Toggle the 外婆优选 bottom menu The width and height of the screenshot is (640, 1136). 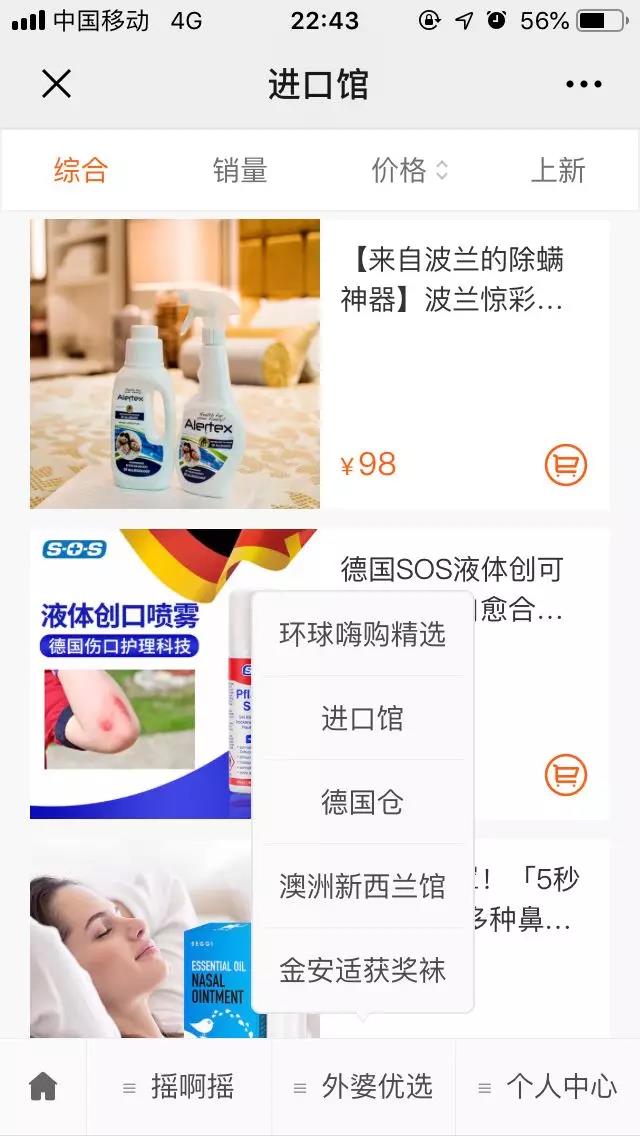coord(363,1086)
